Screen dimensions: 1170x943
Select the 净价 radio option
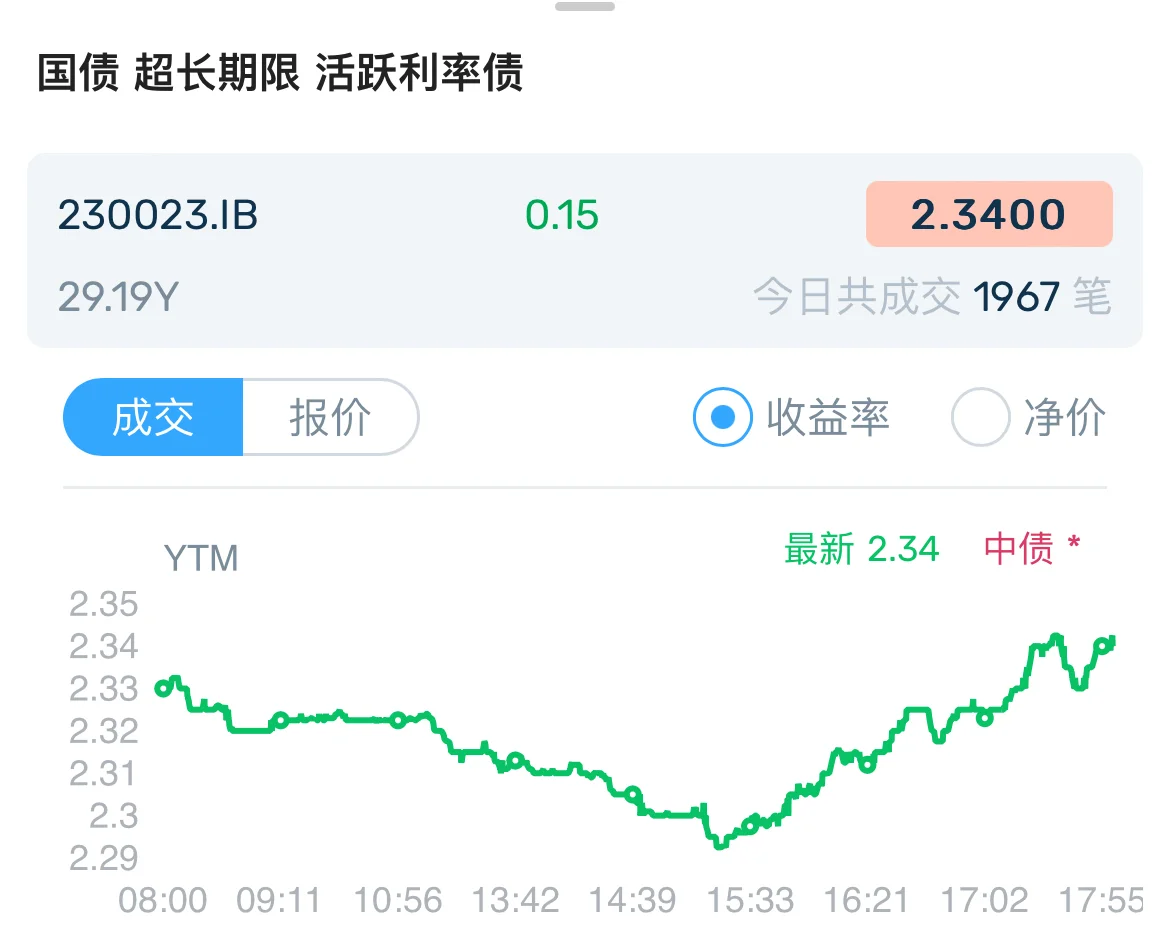[x=980, y=417]
